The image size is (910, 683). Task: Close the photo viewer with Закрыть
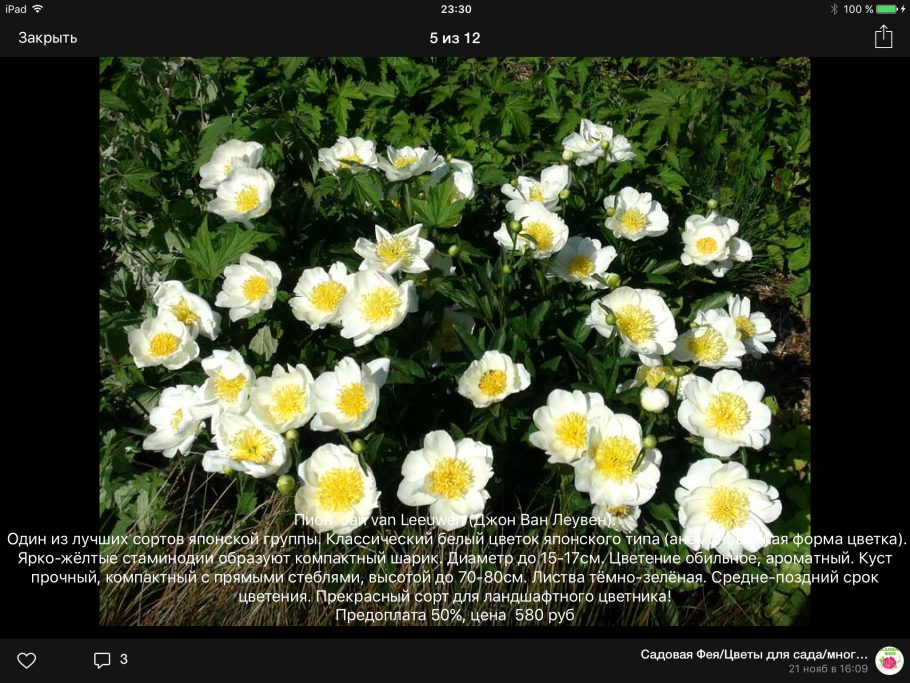[47, 38]
